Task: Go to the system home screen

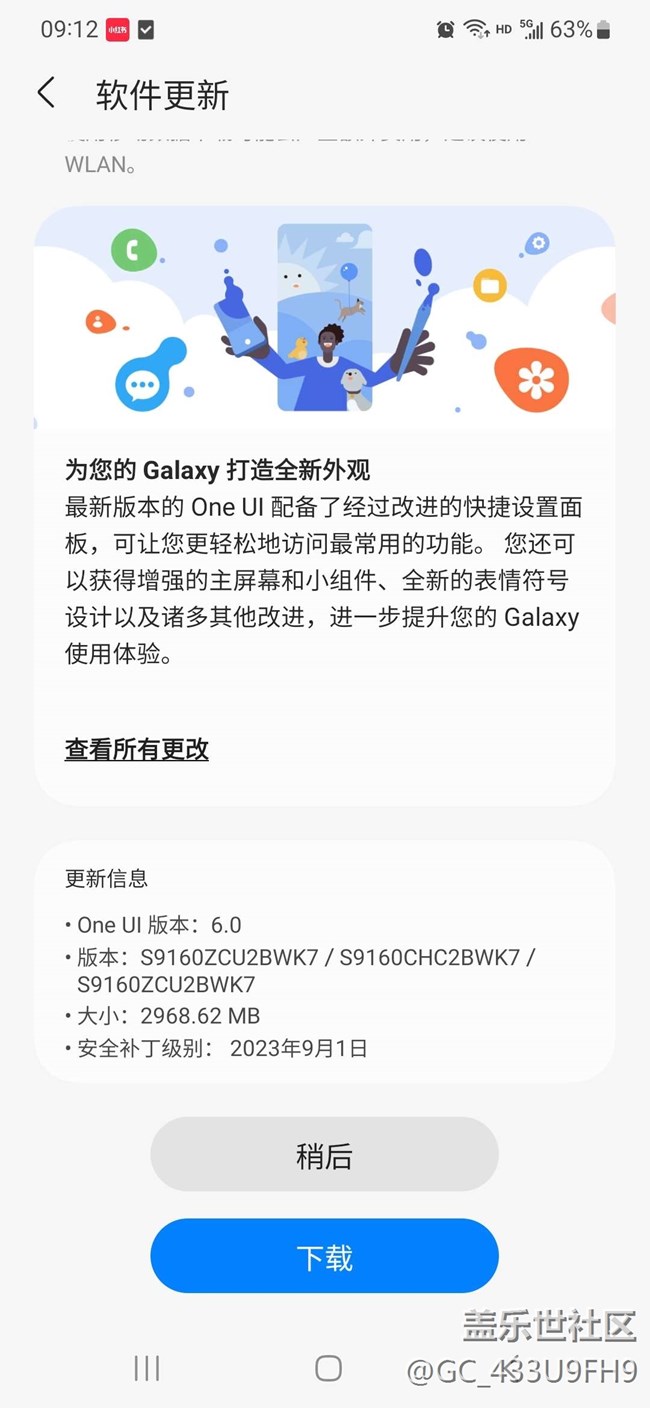Action: (x=328, y=1368)
